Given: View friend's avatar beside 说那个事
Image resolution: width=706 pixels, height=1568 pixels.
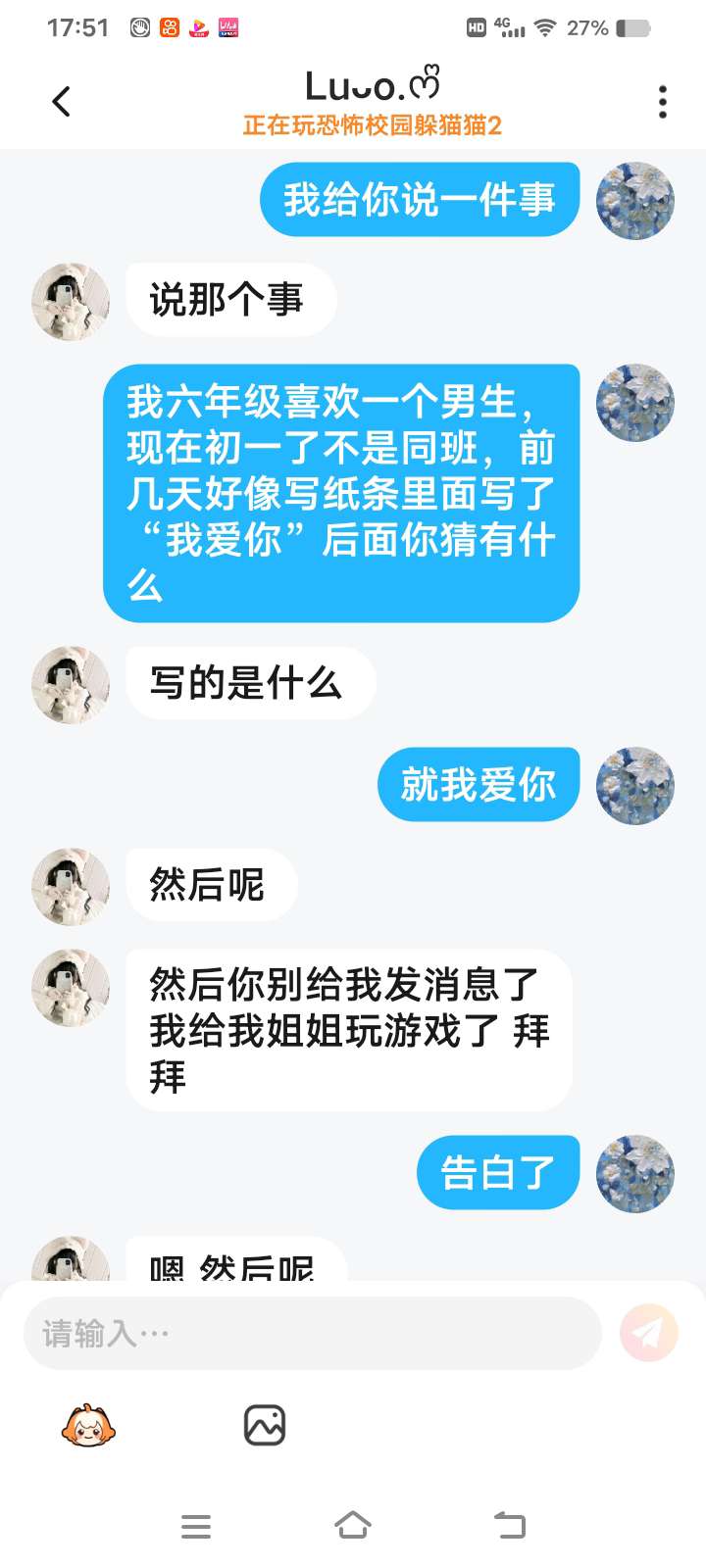Looking at the screenshot, I should [71, 301].
